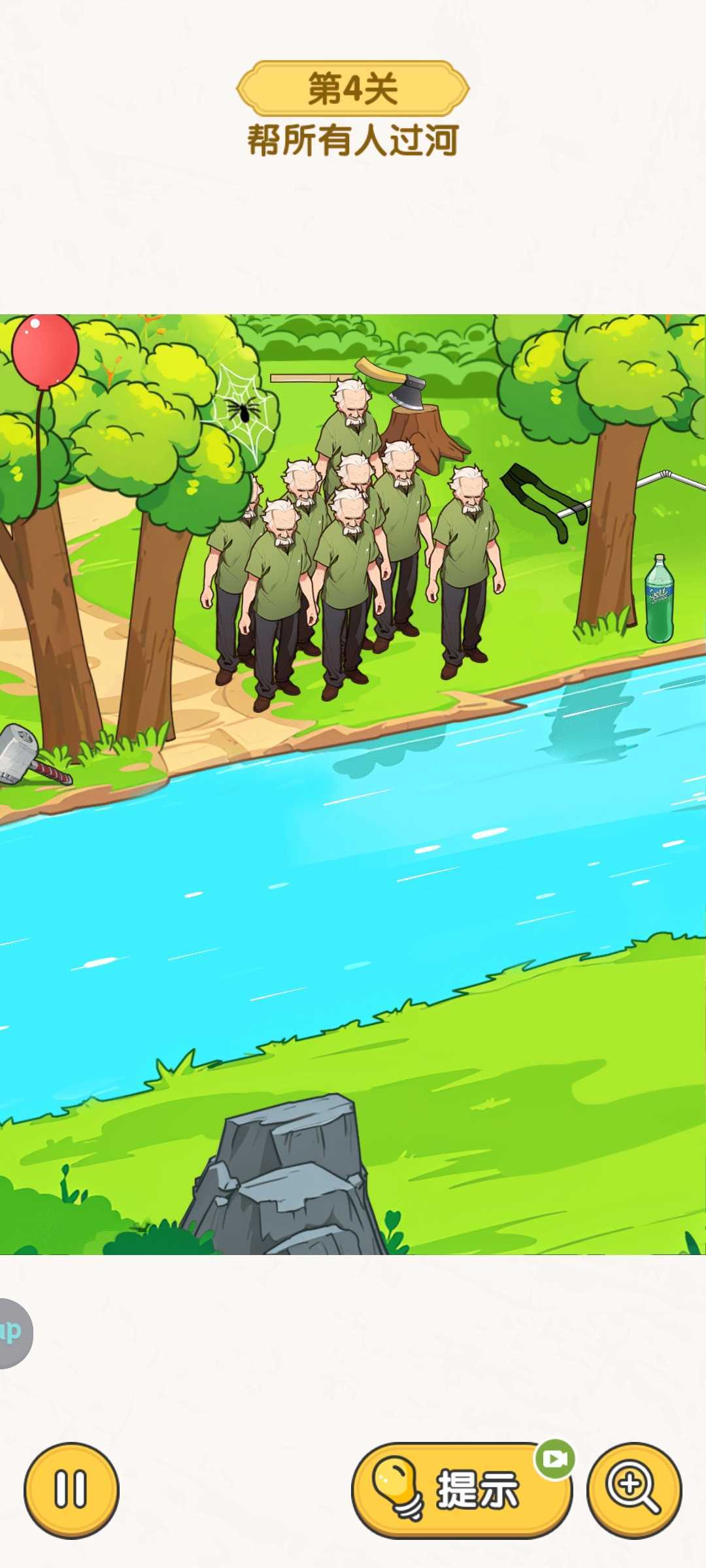706x1568 pixels.
Task: Pause the game
Action: [71, 1490]
